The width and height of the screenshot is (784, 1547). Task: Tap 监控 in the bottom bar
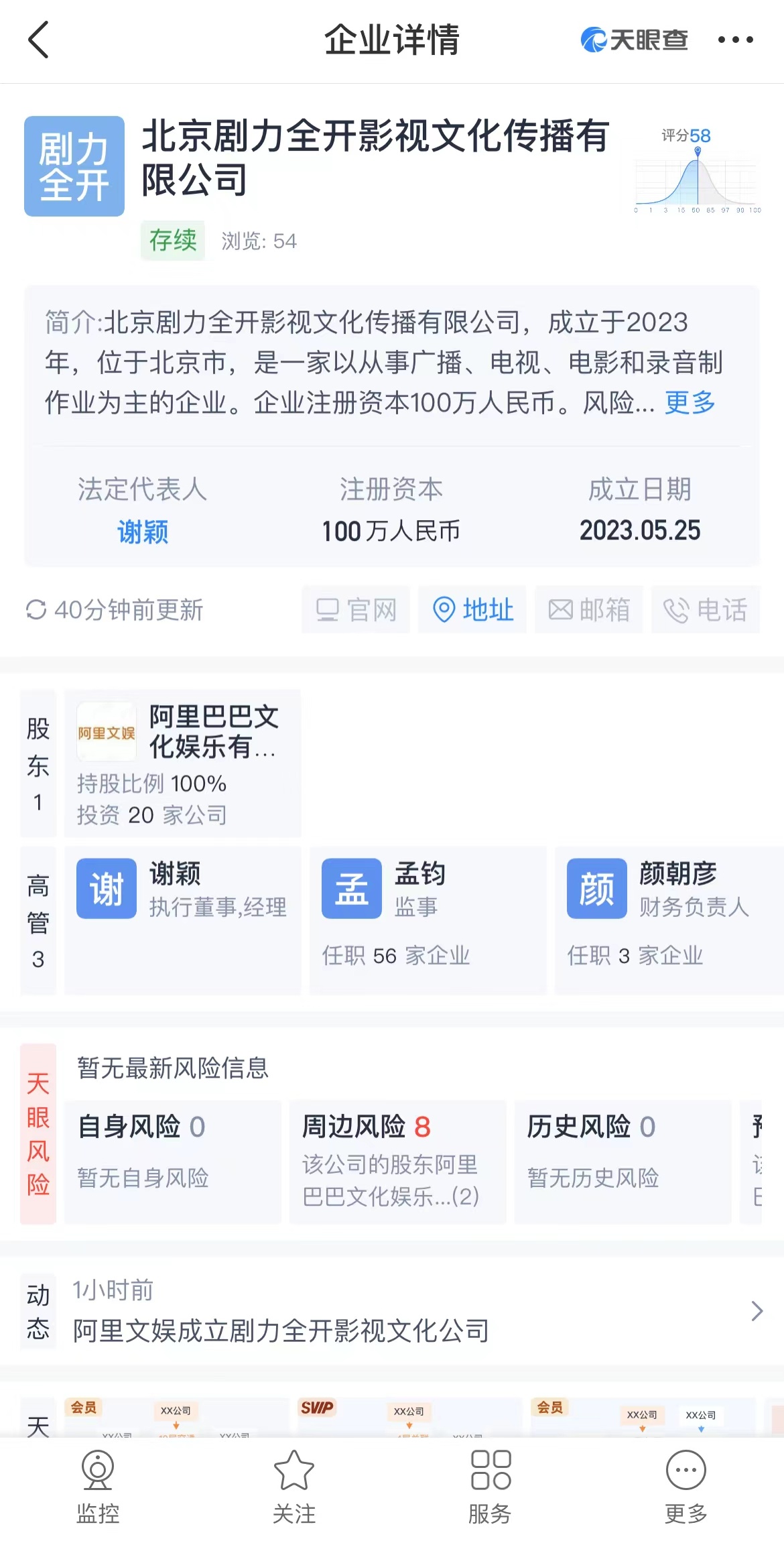click(x=98, y=1486)
